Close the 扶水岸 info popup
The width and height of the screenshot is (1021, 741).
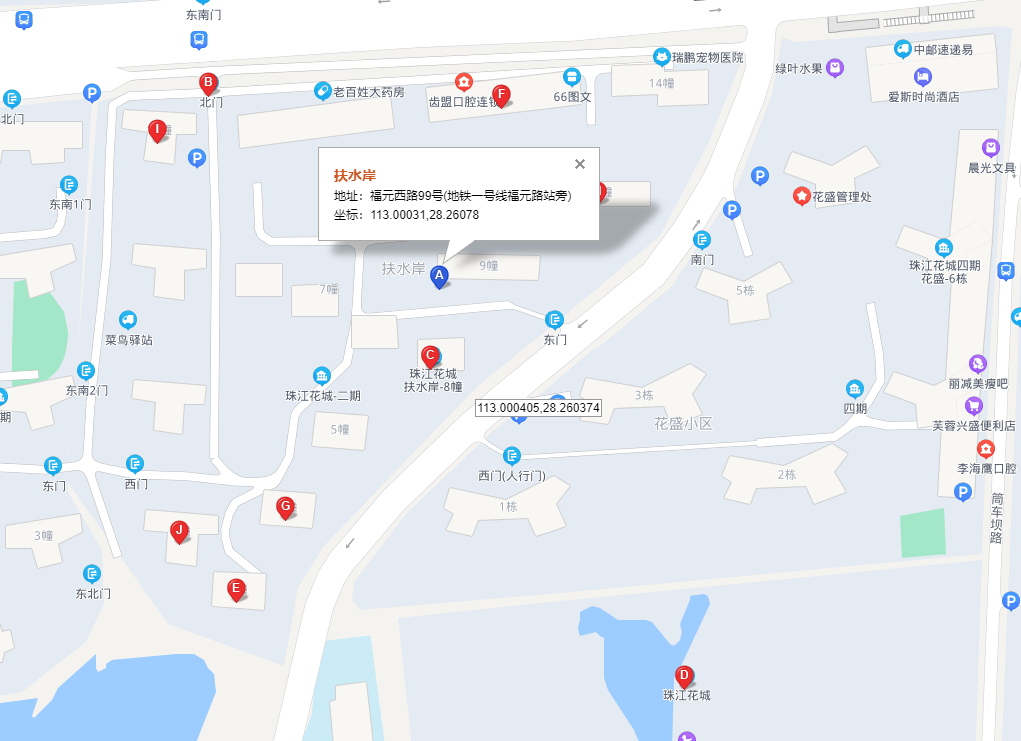tap(579, 164)
